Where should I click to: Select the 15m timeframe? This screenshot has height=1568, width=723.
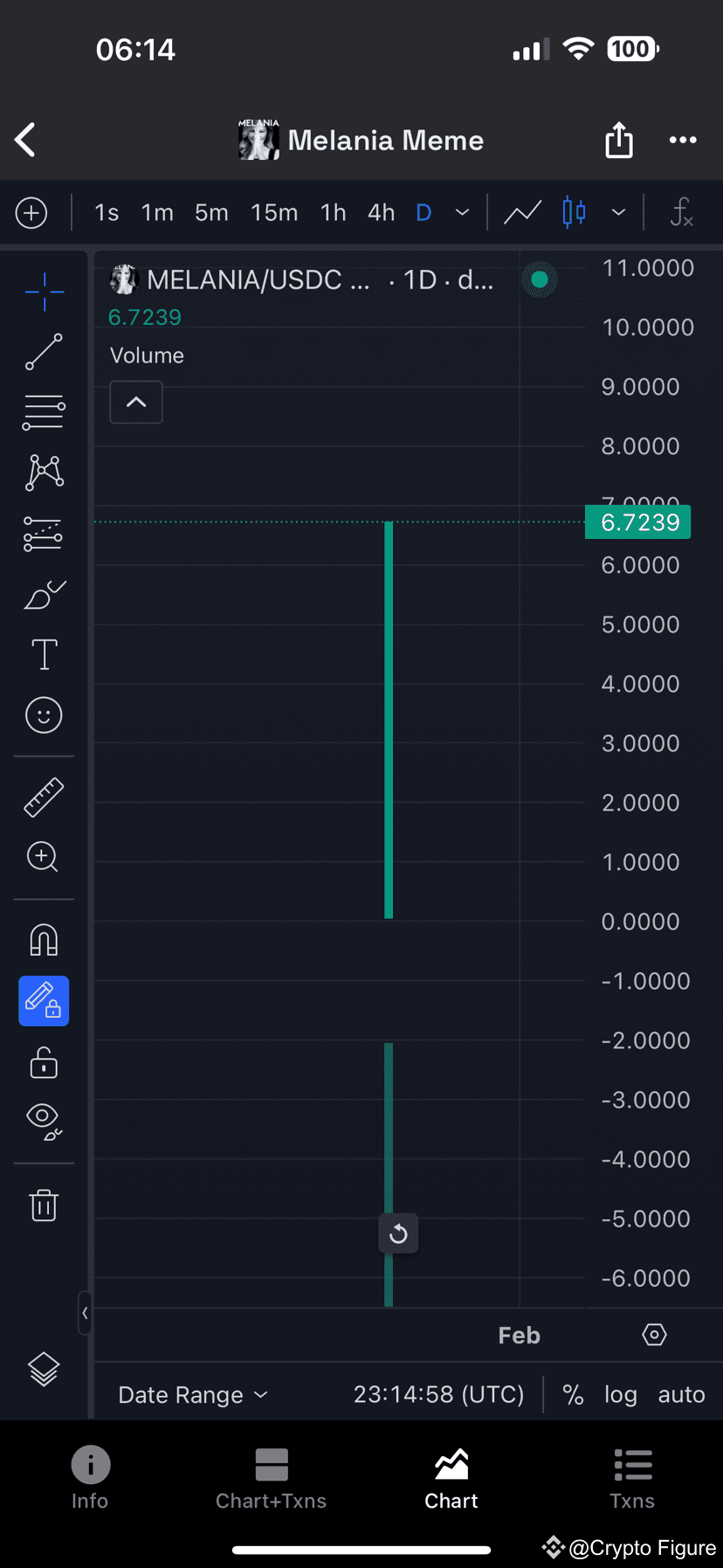(x=274, y=212)
